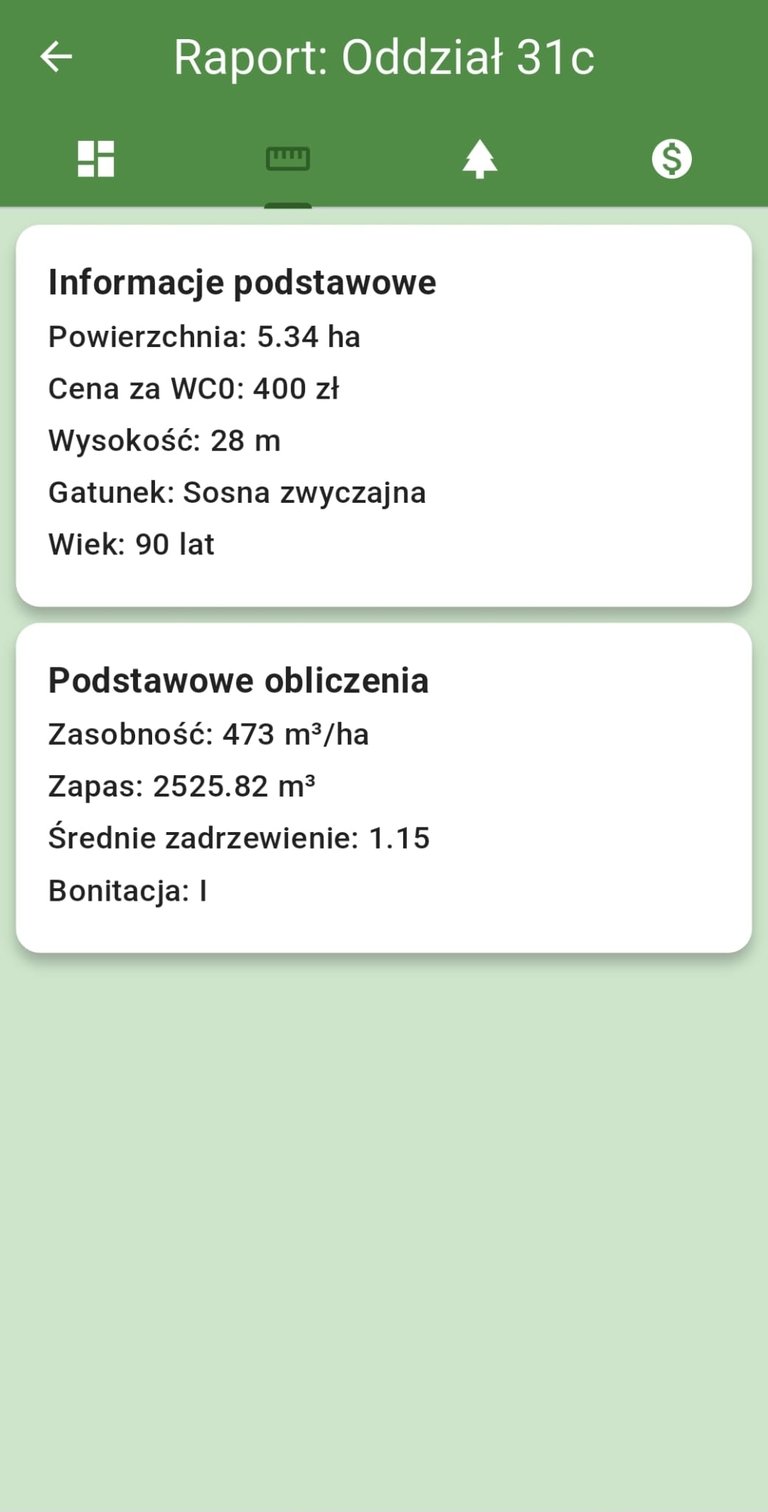The height and width of the screenshot is (1512, 768).
Task: Switch to the dollar sign tab
Action: [672, 159]
